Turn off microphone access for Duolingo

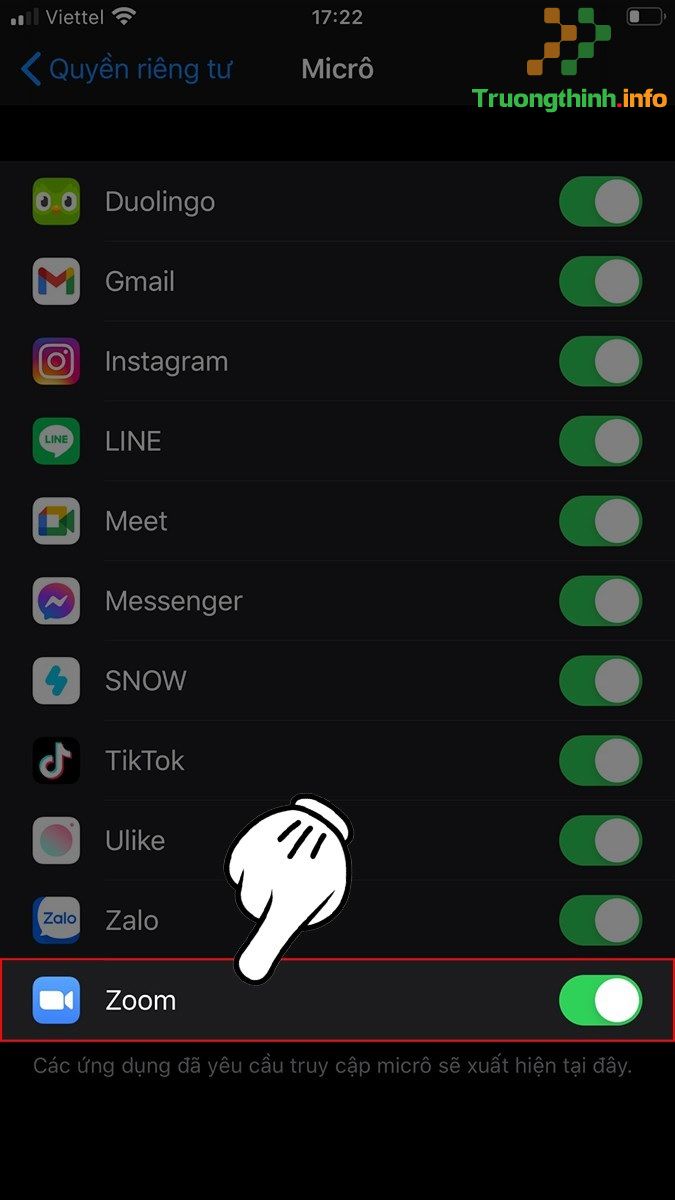pos(600,202)
